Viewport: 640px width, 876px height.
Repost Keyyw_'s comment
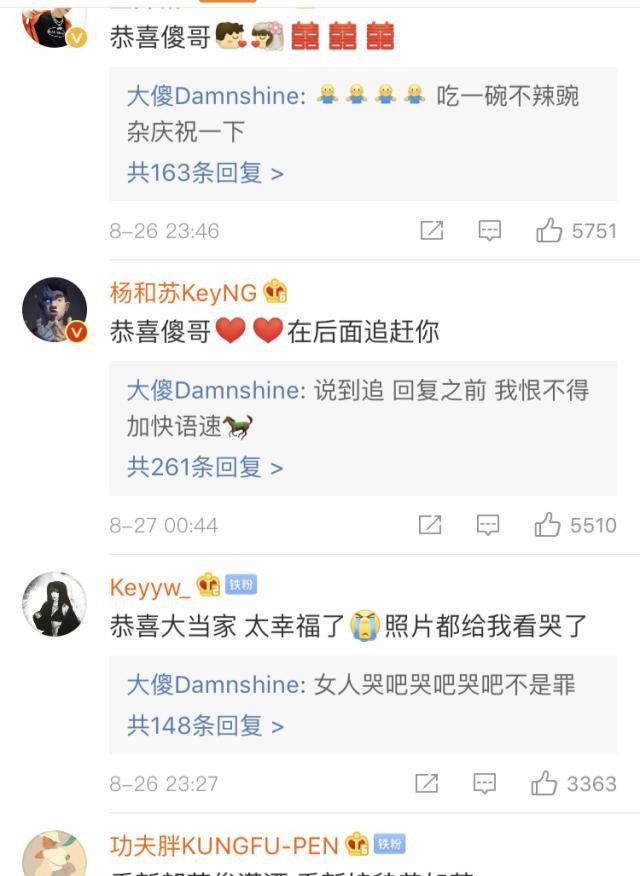tap(426, 784)
